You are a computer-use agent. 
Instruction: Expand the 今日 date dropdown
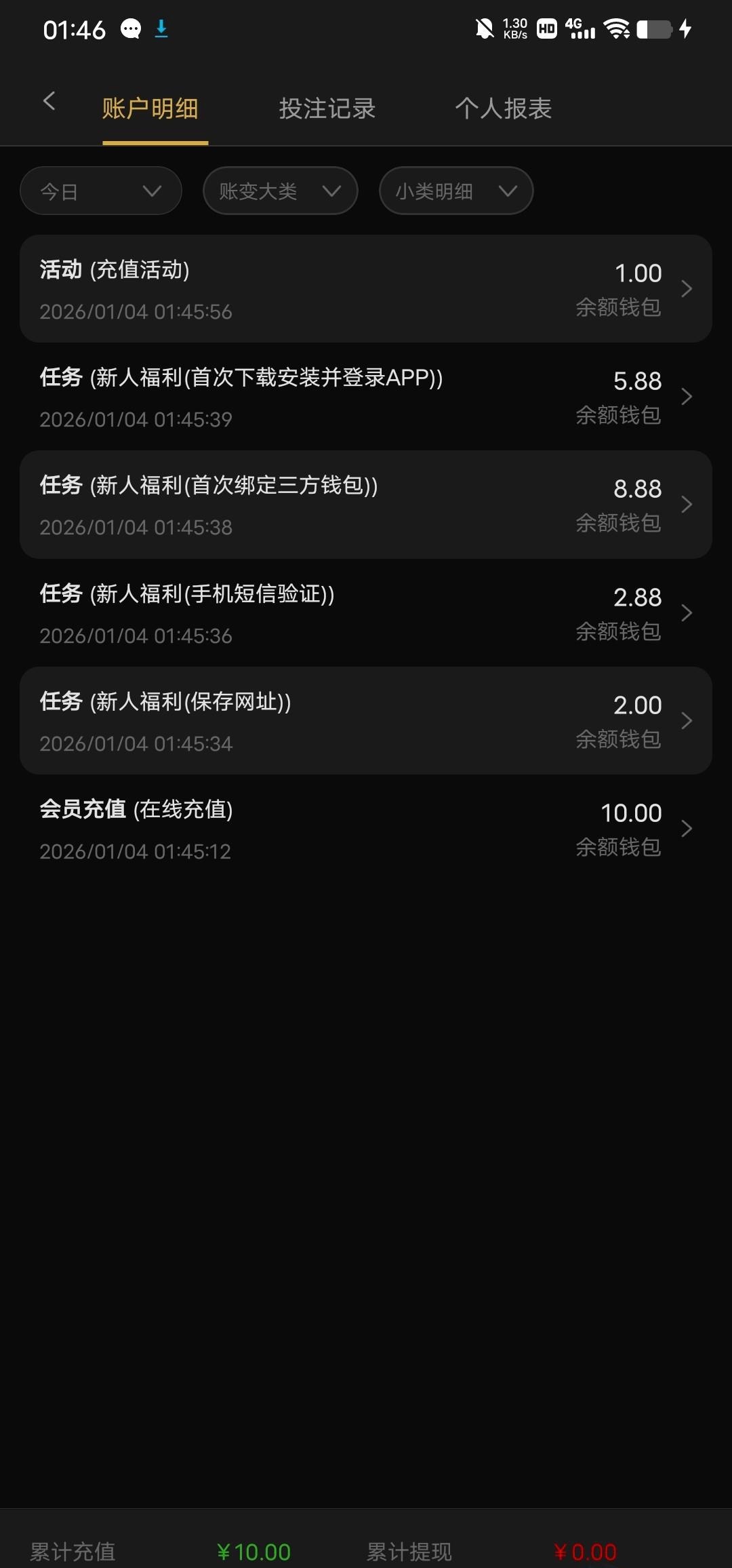[x=101, y=191]
